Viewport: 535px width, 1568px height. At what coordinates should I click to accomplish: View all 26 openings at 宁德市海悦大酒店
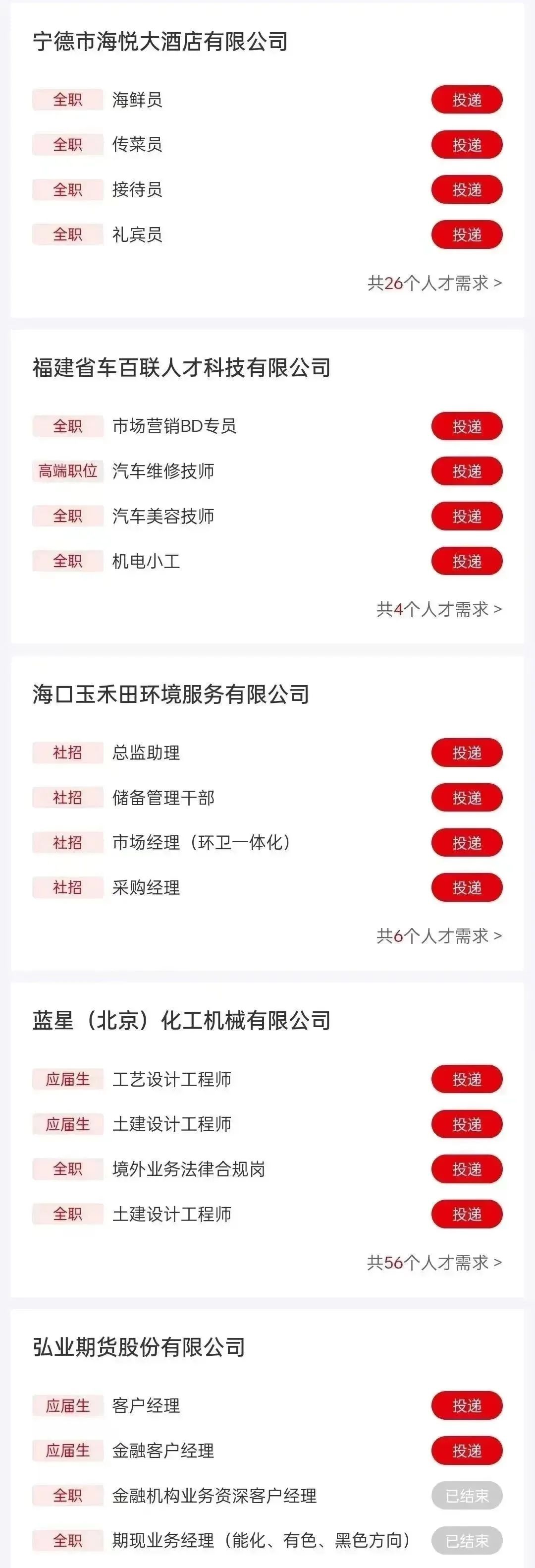434,283
